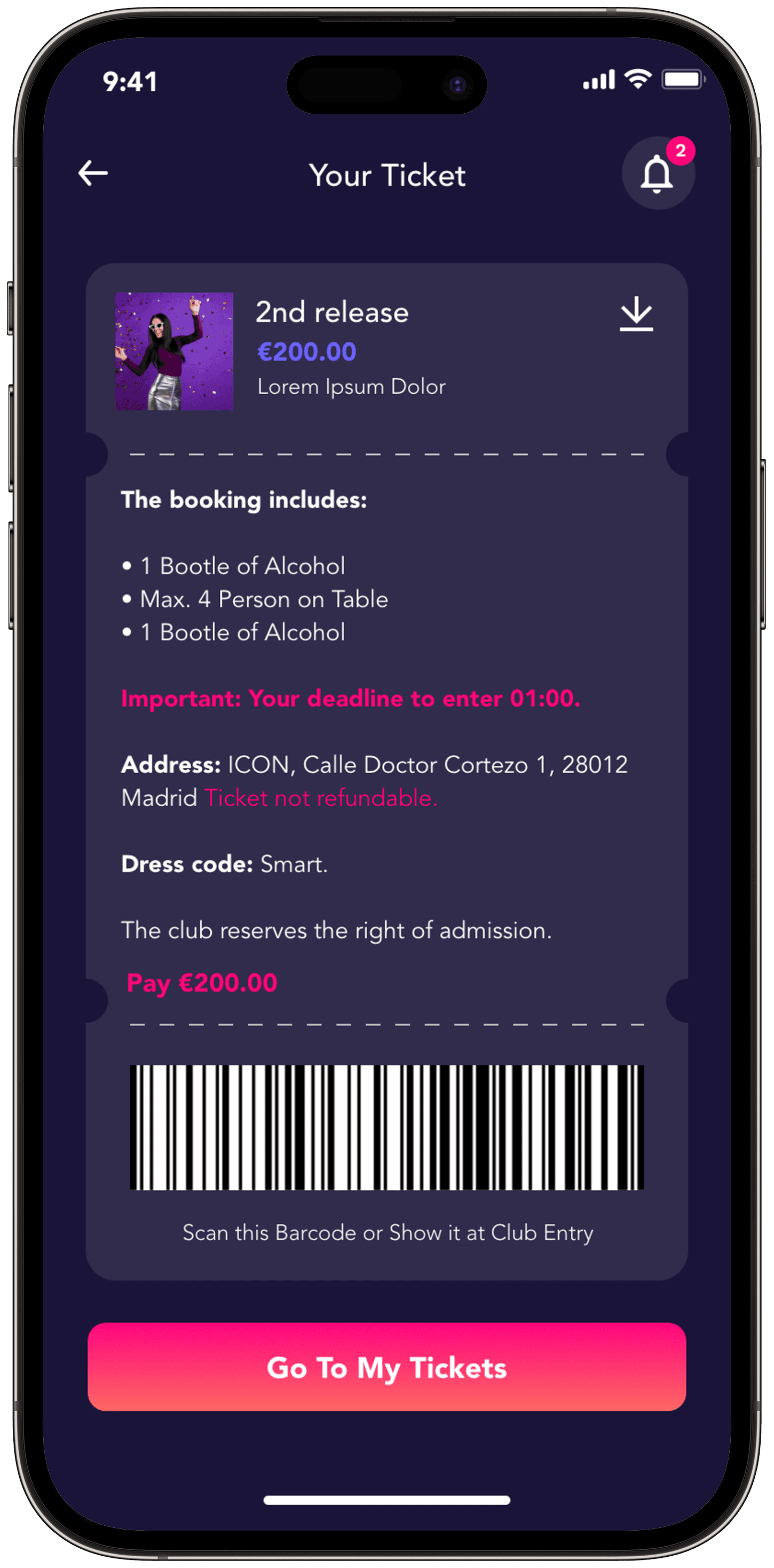Download the 2nd release ticket
The height and width of the screenshot is (1568, 774).
coord(636,314)
